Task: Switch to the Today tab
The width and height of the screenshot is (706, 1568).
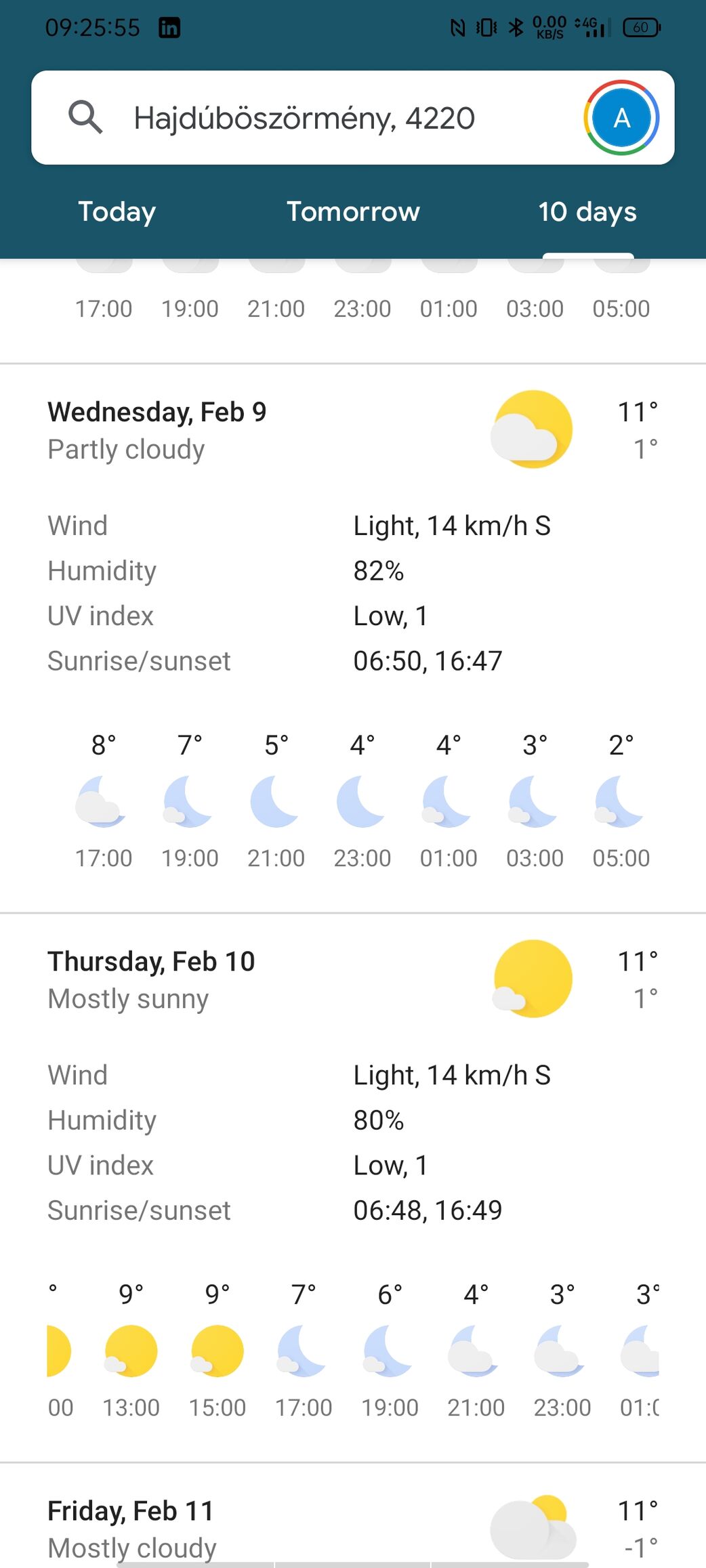Action: tap(117, 211)
